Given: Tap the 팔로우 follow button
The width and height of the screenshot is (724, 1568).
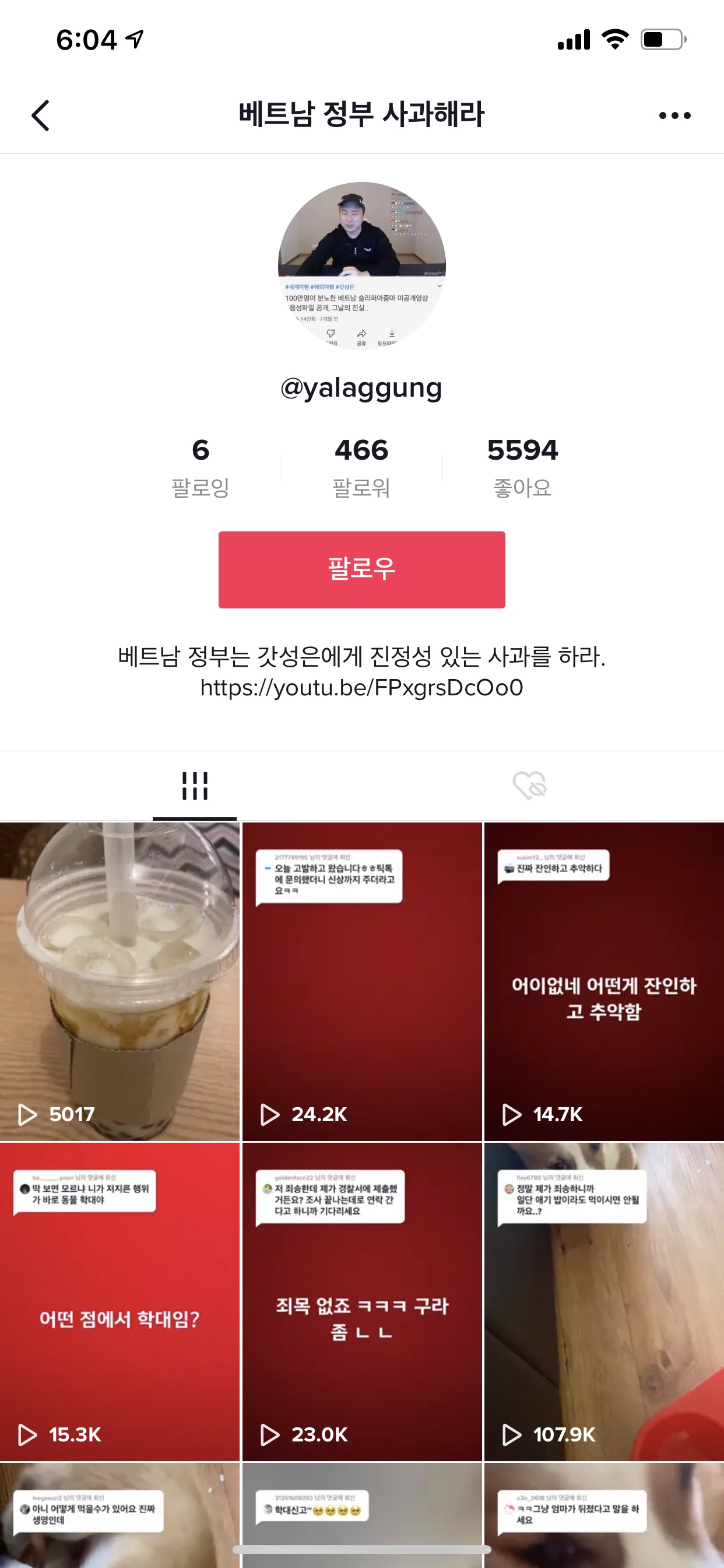Looking at the screenshot, I should [x=361, y=569].
